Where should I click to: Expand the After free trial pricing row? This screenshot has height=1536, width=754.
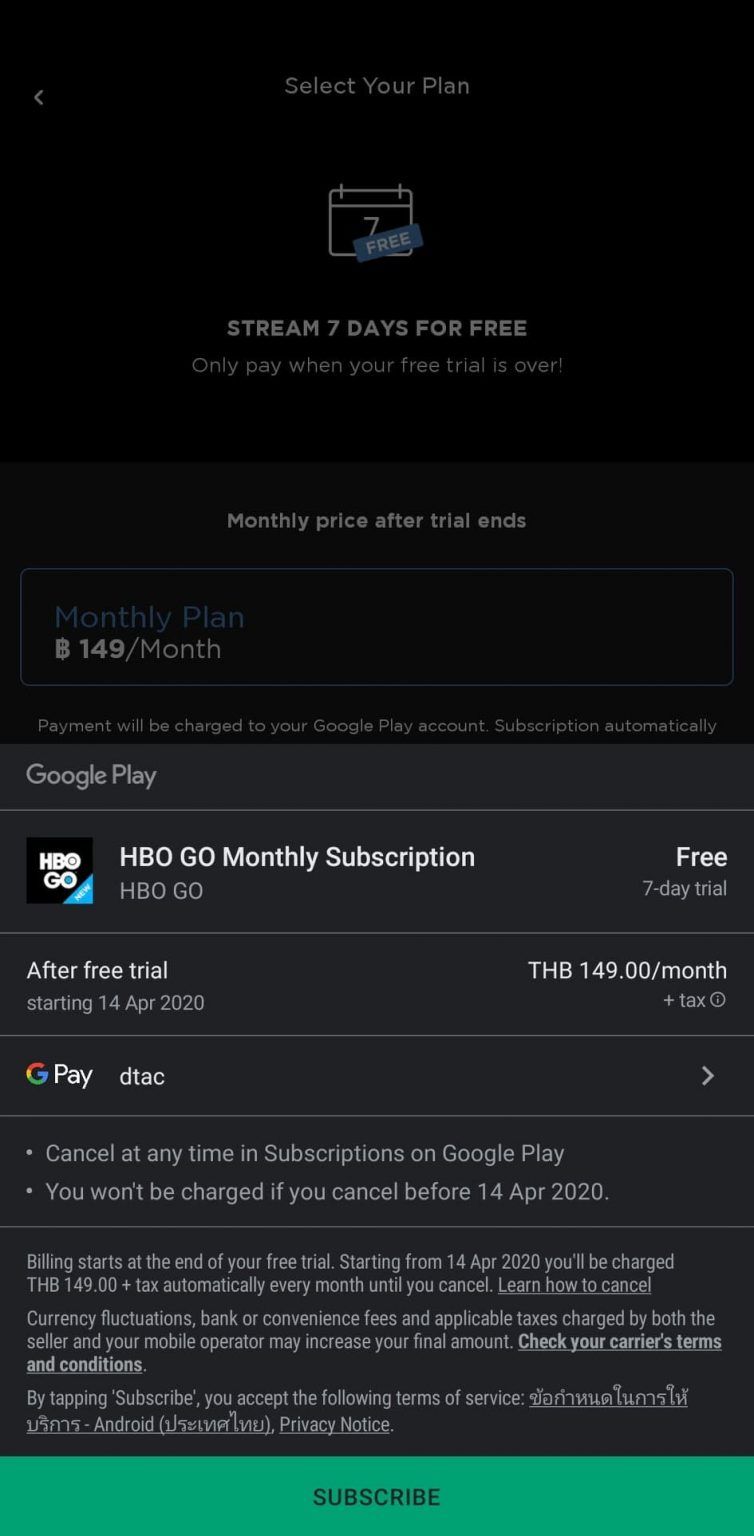pyautogui.click(x=376, y=984)
